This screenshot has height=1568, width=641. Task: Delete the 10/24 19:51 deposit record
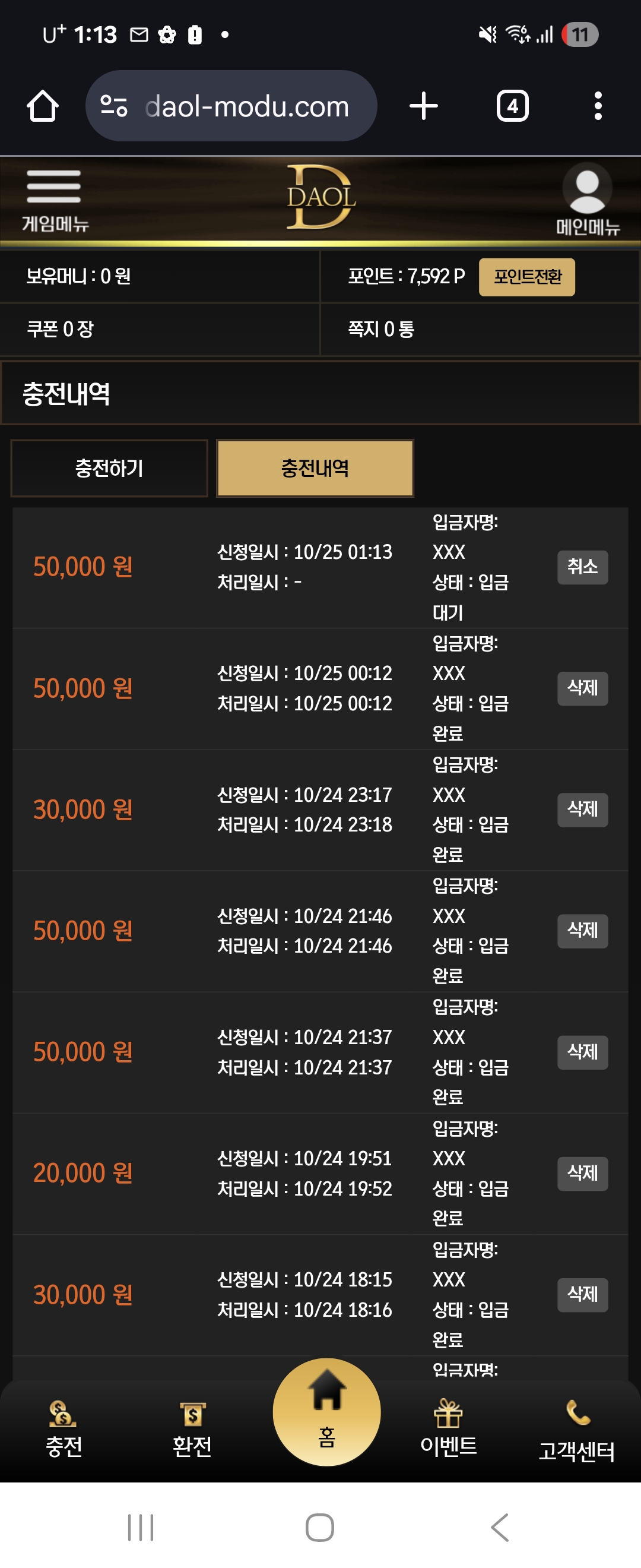point(582,1172)
